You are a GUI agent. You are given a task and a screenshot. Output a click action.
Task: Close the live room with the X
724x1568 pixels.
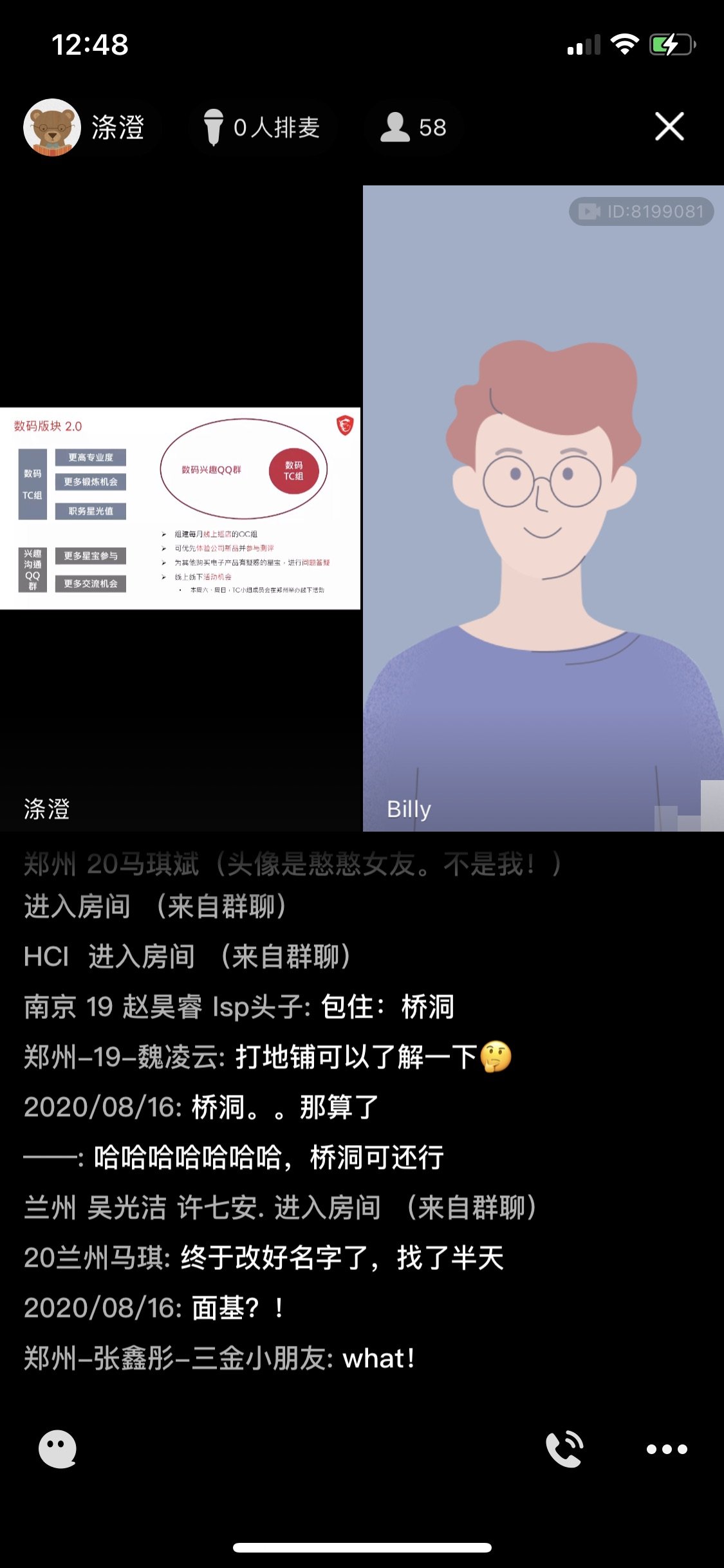[669, 126]
